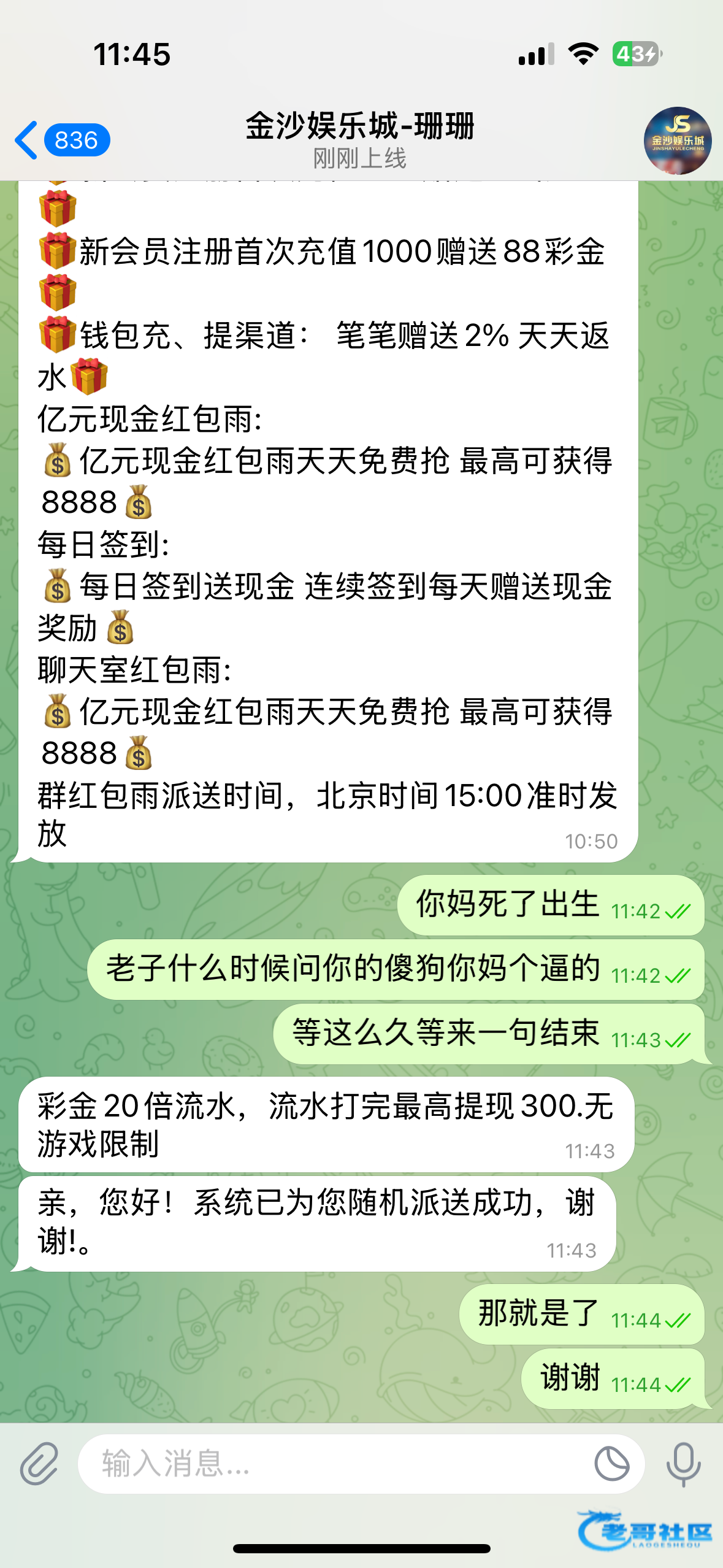This screenshot has height=1568, width=723.
Task: Open the 金沙娱乐城 profile avatar
Action: pyautogui.click(x=677, y=140)
